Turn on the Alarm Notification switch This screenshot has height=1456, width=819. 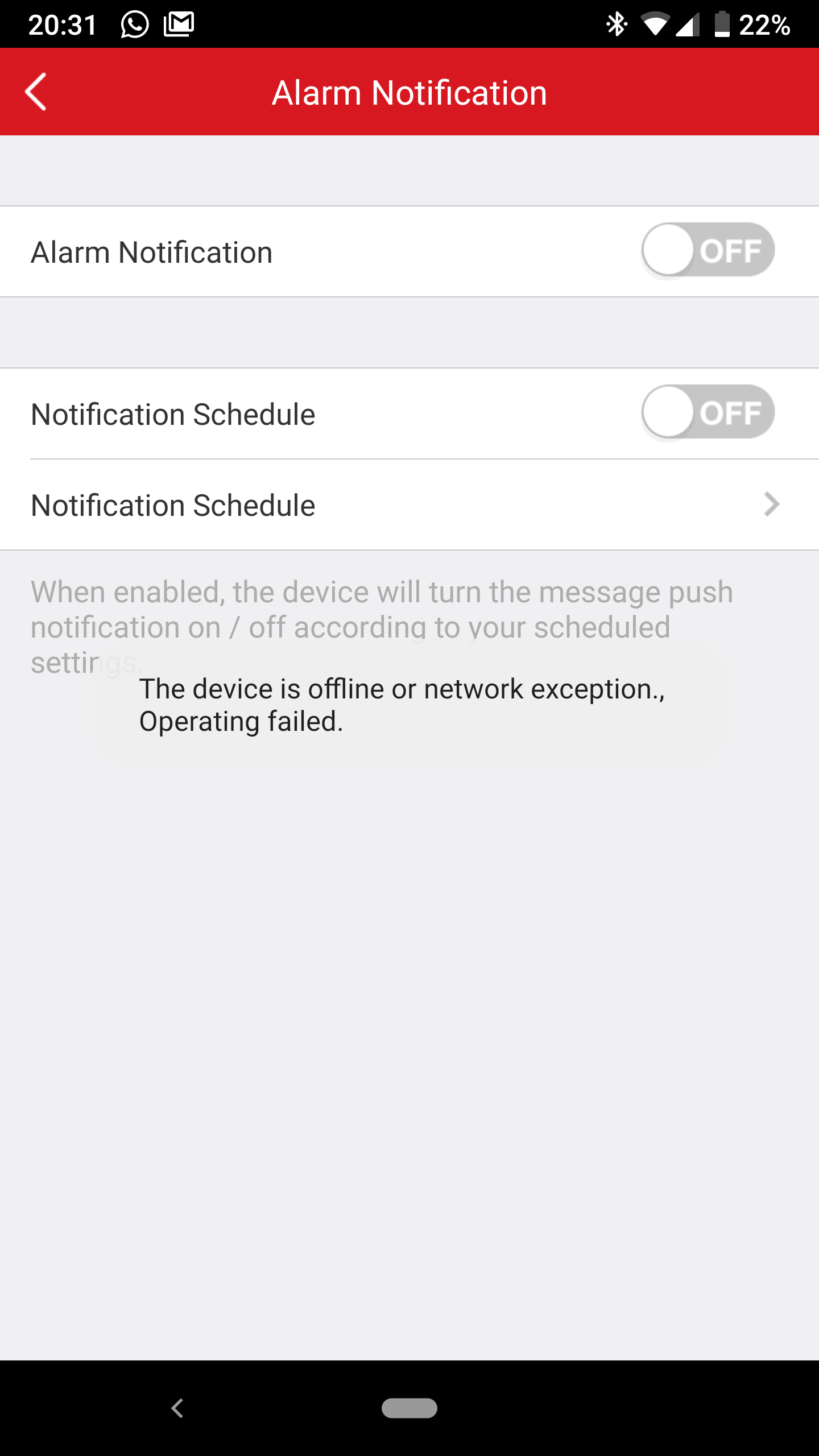(708, 250)
